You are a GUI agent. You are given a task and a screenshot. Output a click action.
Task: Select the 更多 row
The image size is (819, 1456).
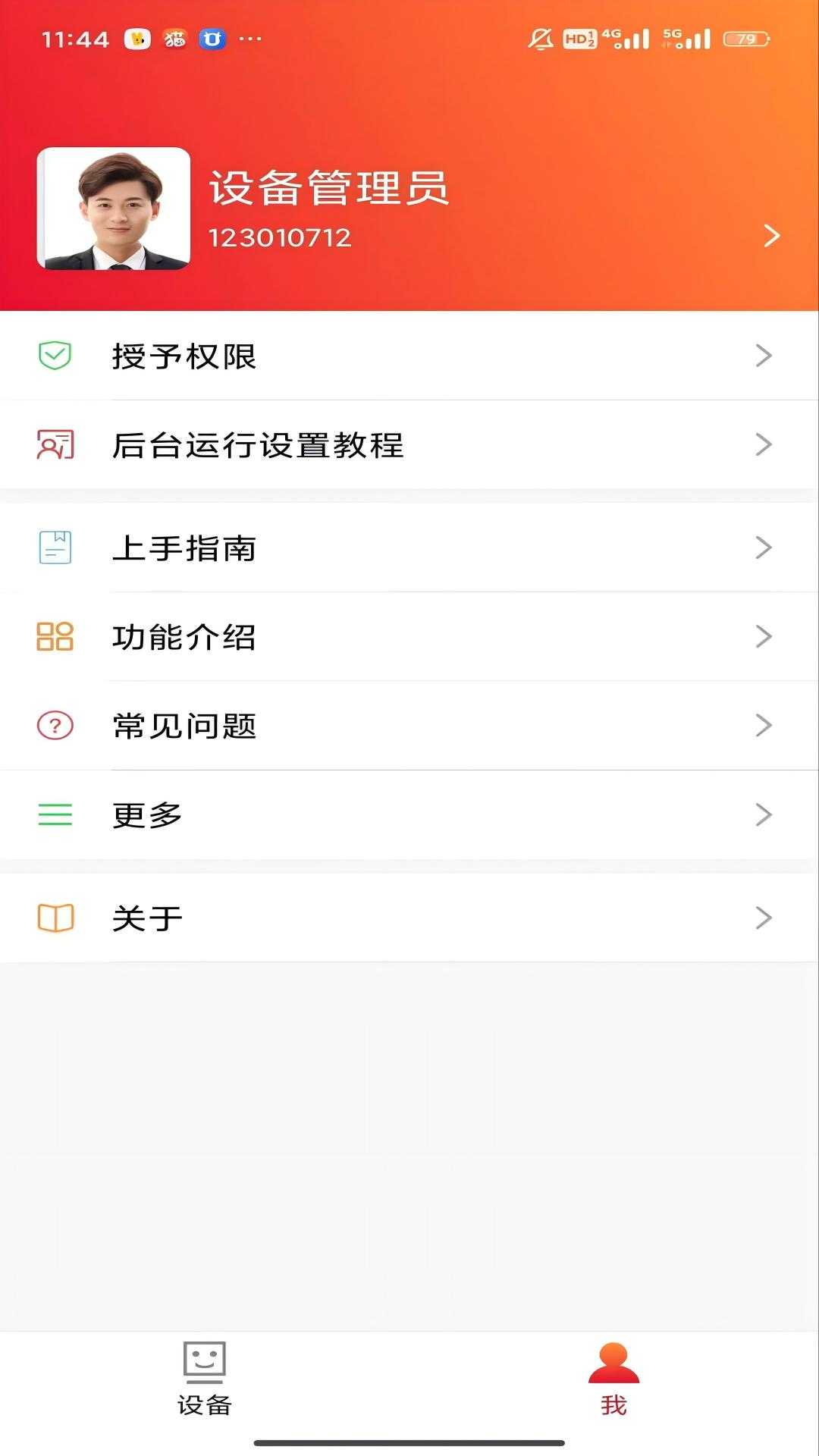[x=409, y=814]
